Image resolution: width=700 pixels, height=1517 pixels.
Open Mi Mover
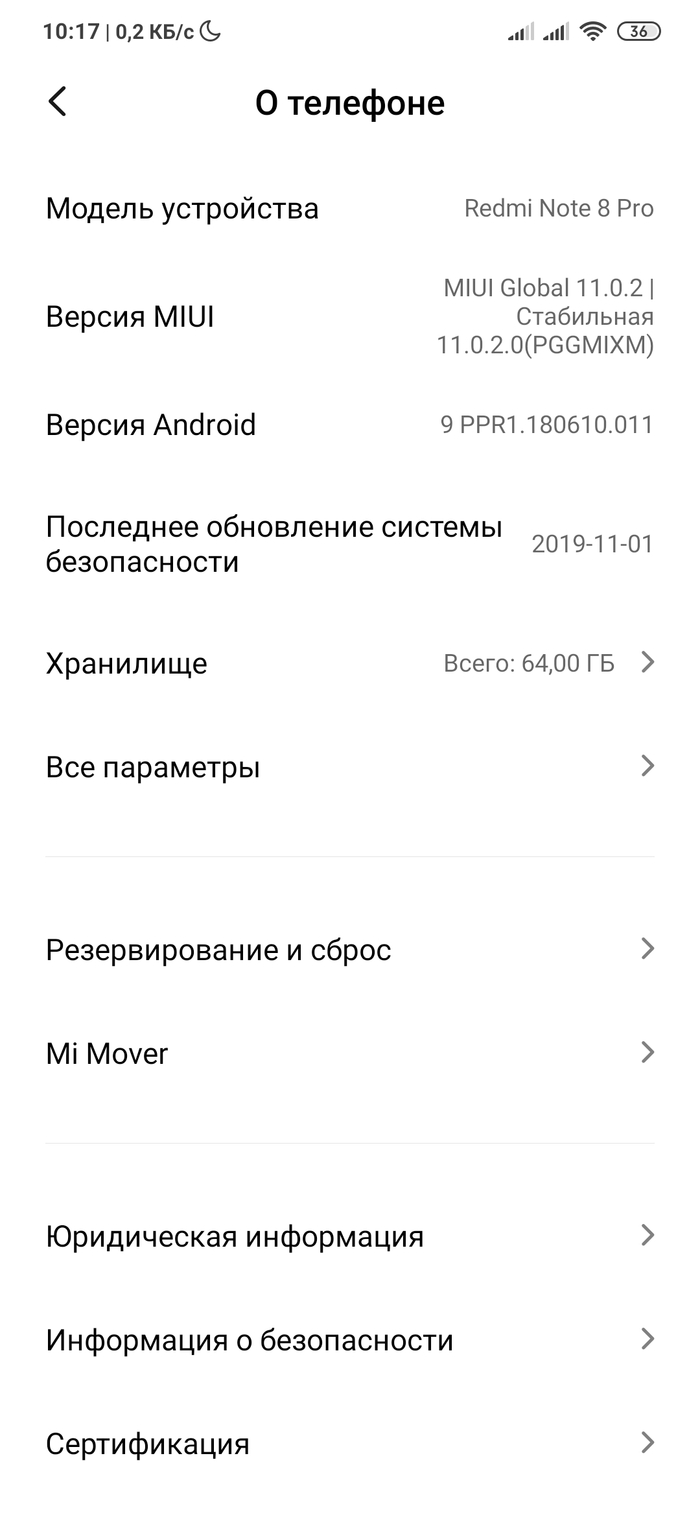[x=350, y=1053]
